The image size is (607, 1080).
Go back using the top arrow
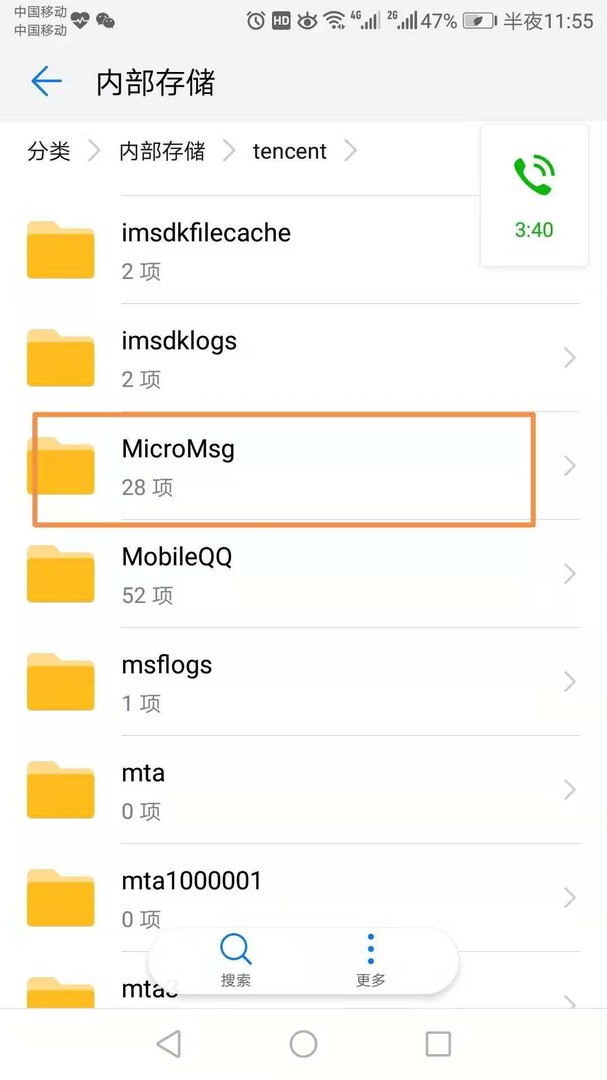click(46, 82)
